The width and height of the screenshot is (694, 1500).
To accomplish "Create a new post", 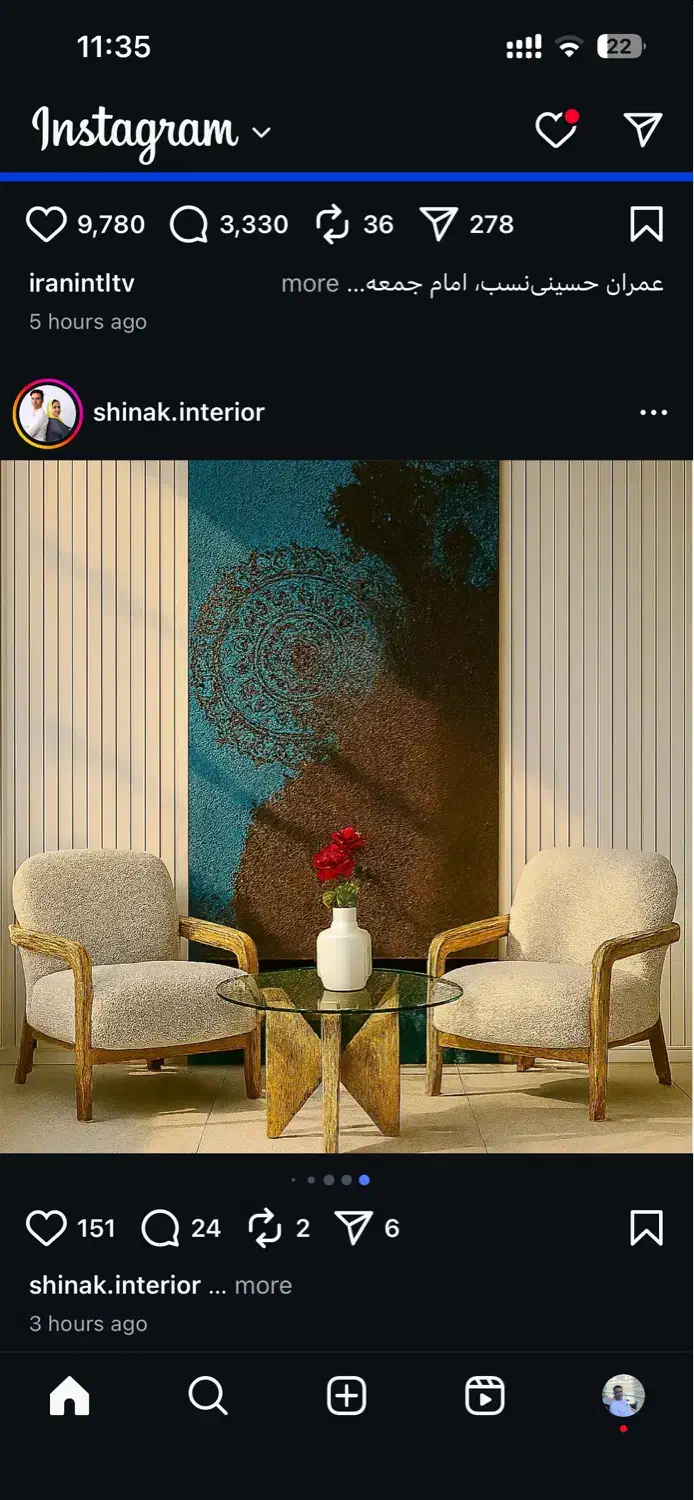I will 347,1396.
